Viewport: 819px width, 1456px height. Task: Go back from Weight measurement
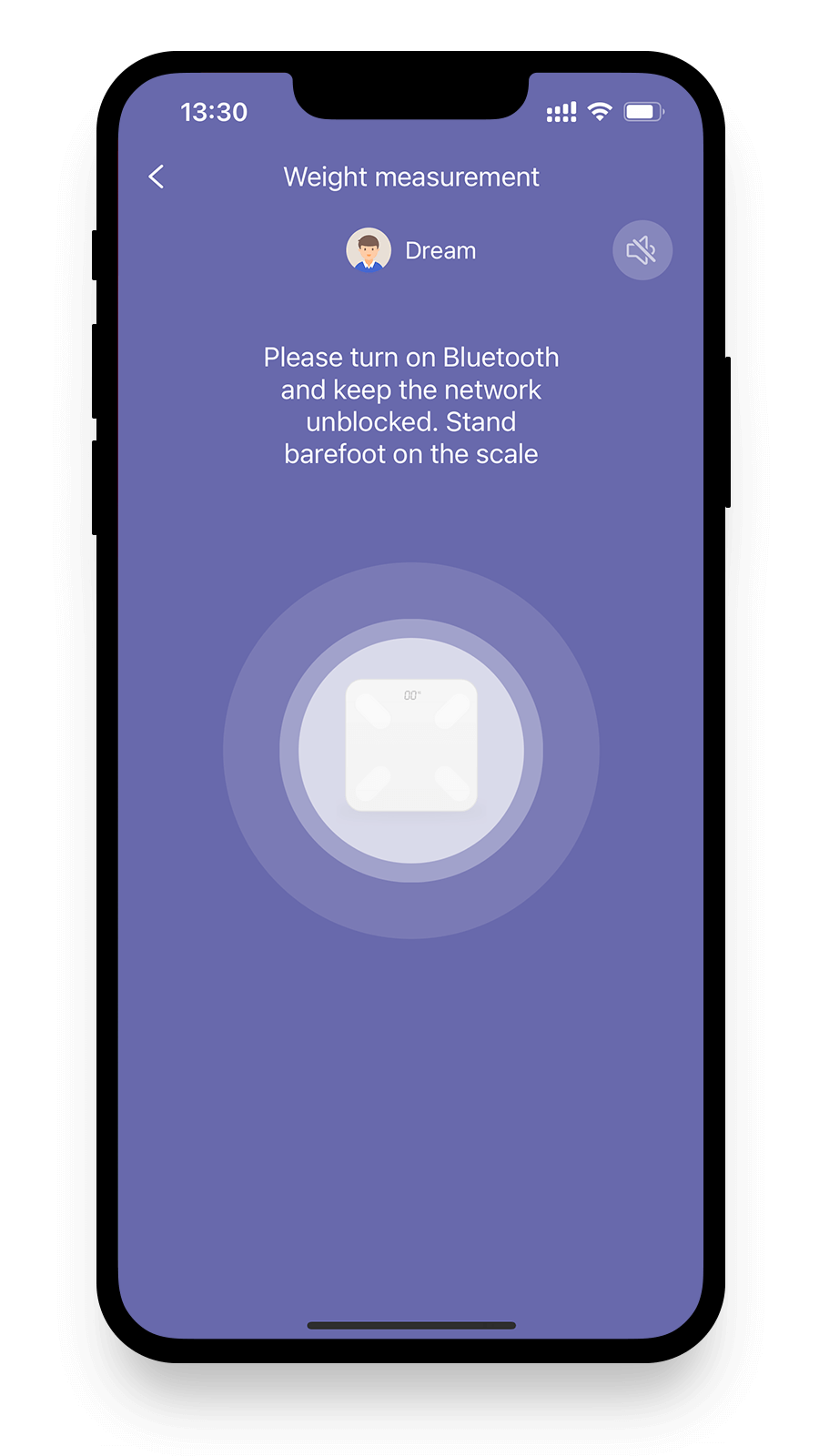coord(157,177)
